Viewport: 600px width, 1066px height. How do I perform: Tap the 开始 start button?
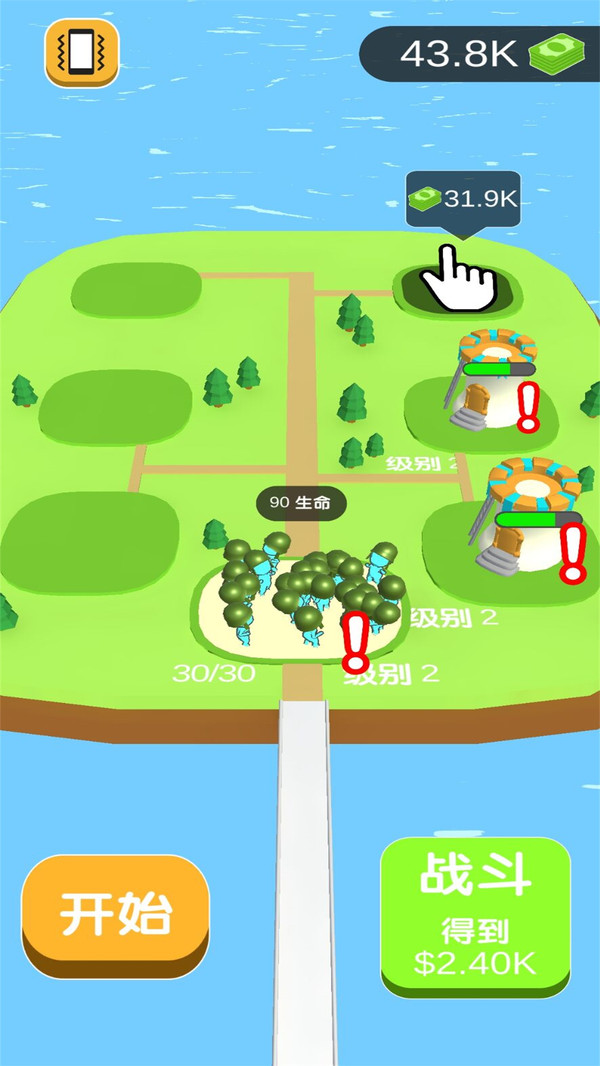116,913
